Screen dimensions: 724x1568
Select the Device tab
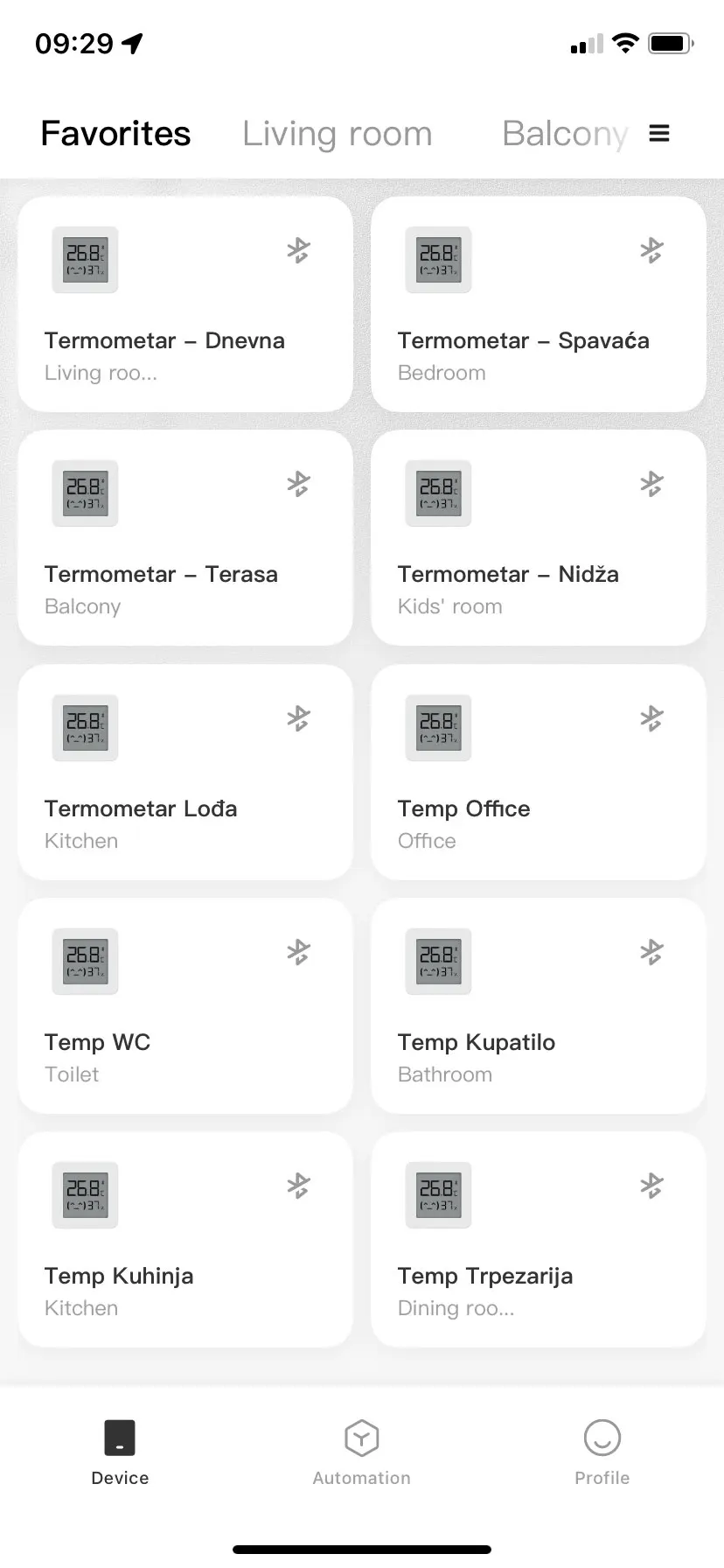[x=120, y=1452]
